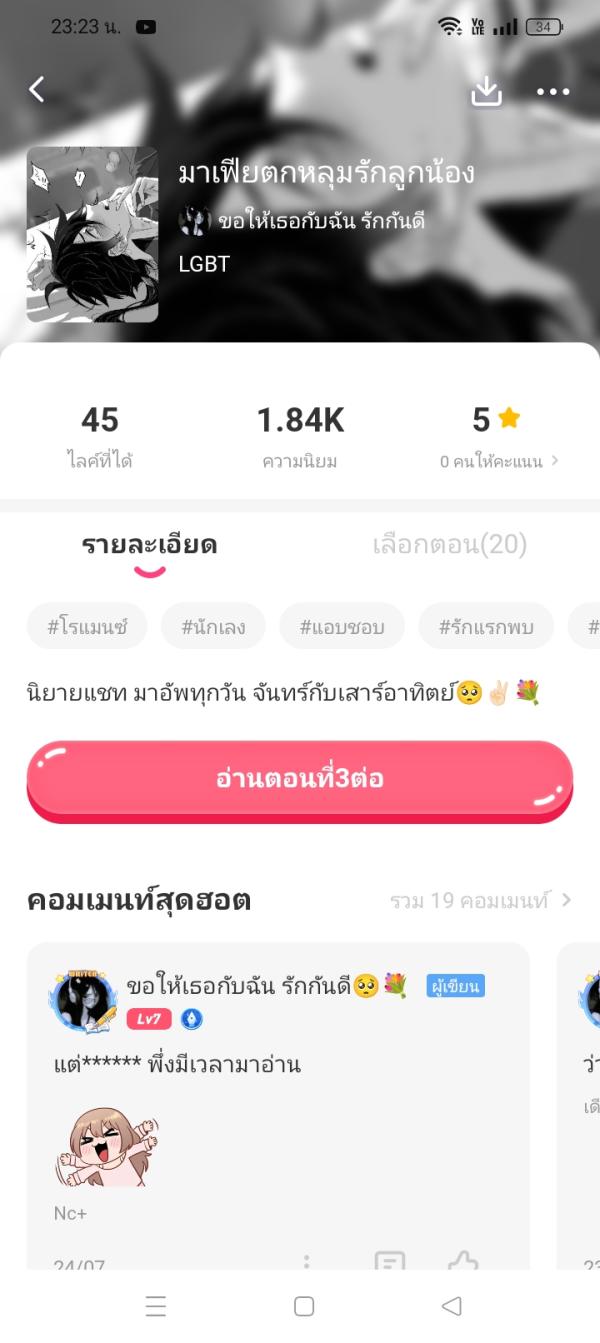Select the รายละเอียด tab
The image size is (600, 1343).
[149, 546]
